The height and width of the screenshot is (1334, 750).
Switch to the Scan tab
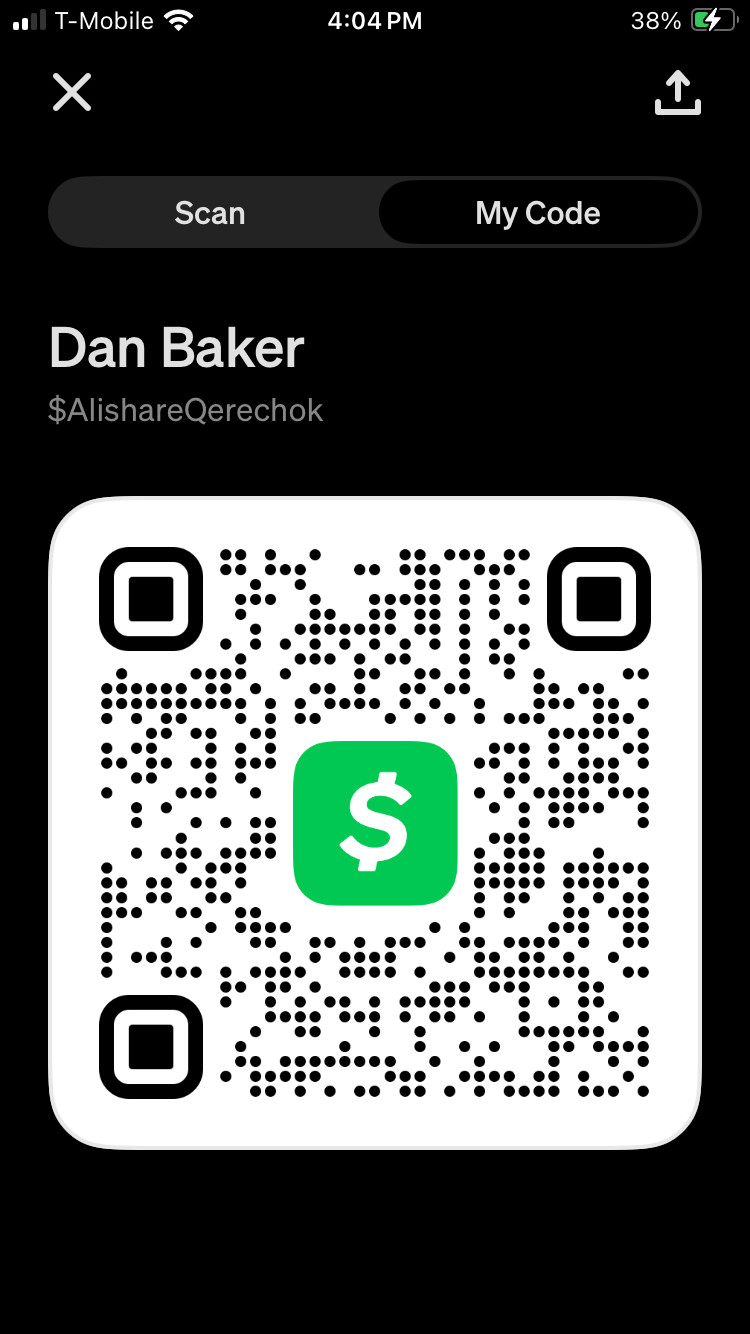click(210, 212)
